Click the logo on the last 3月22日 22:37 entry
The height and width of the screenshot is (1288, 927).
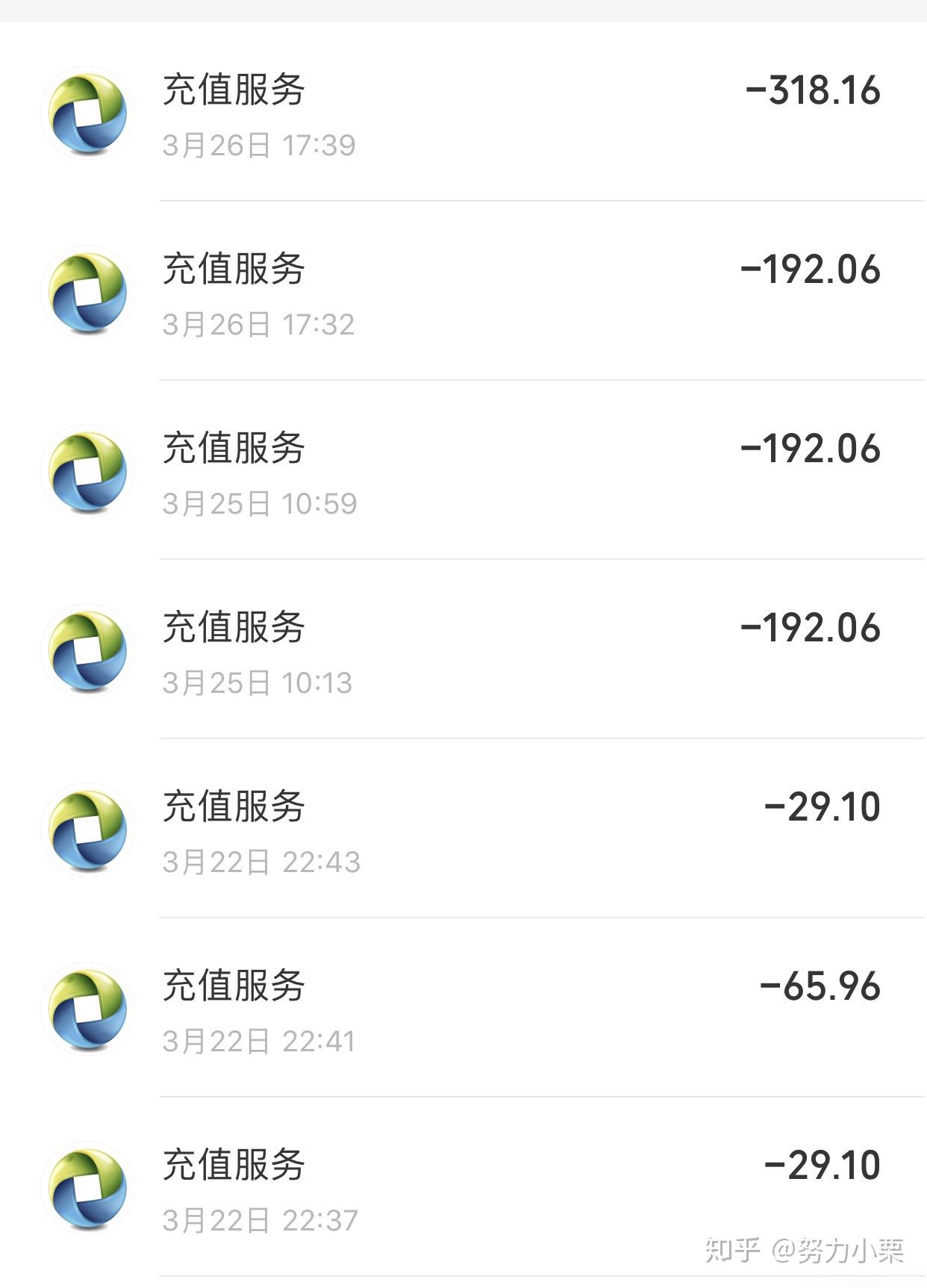coord(88,1186)
